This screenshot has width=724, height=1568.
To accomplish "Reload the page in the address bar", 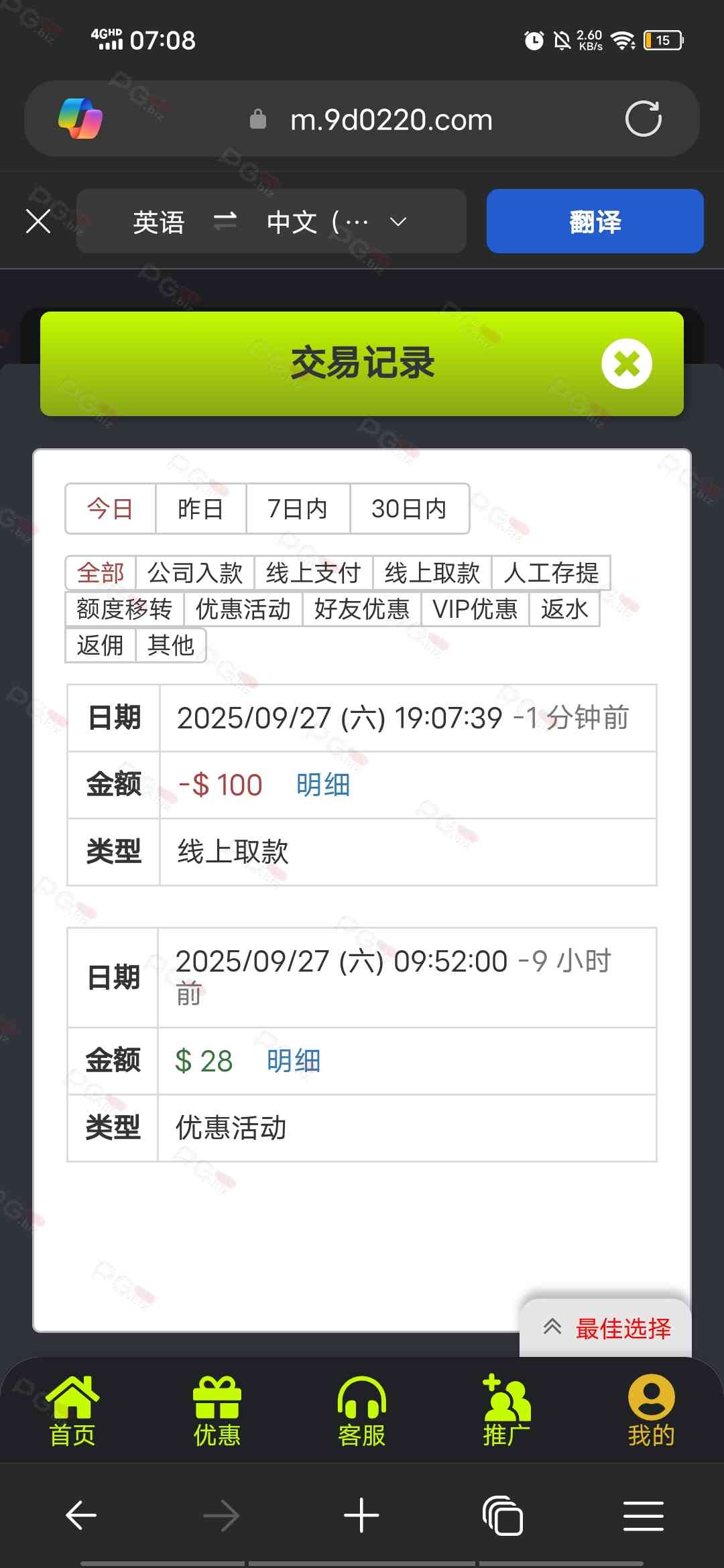I will tap(643, 119).
